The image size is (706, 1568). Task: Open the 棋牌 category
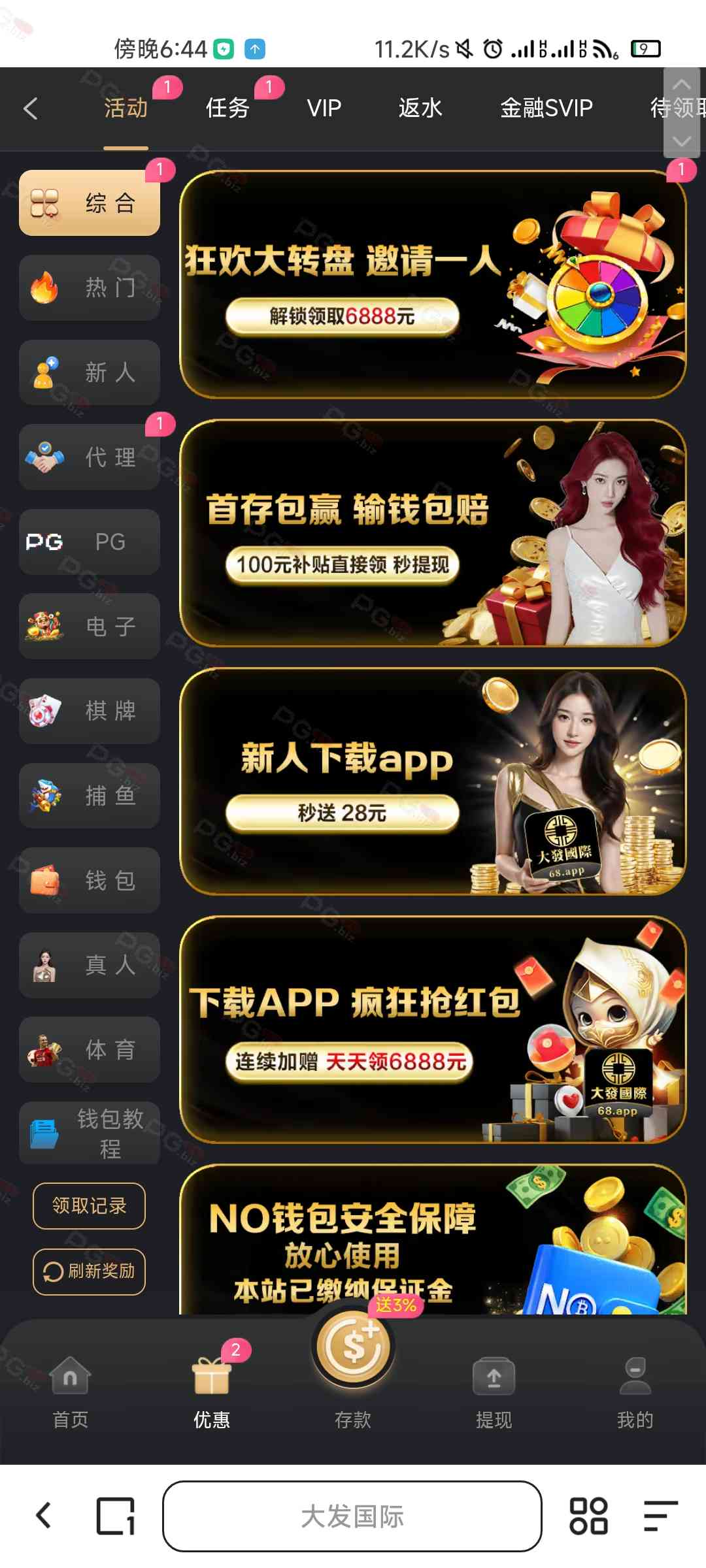tap(90, 711)
